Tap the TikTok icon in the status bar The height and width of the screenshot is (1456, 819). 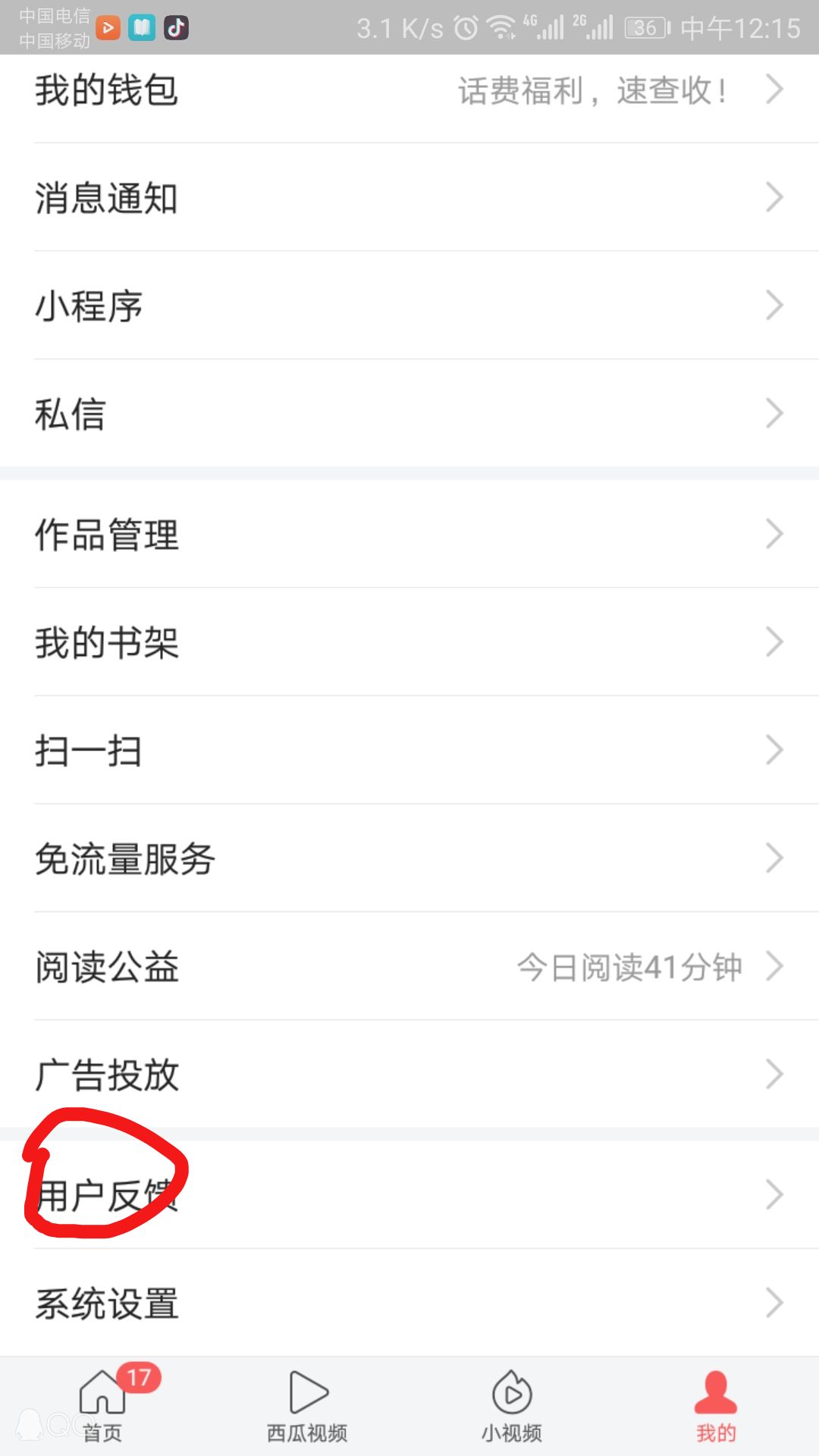coord(176,28)
